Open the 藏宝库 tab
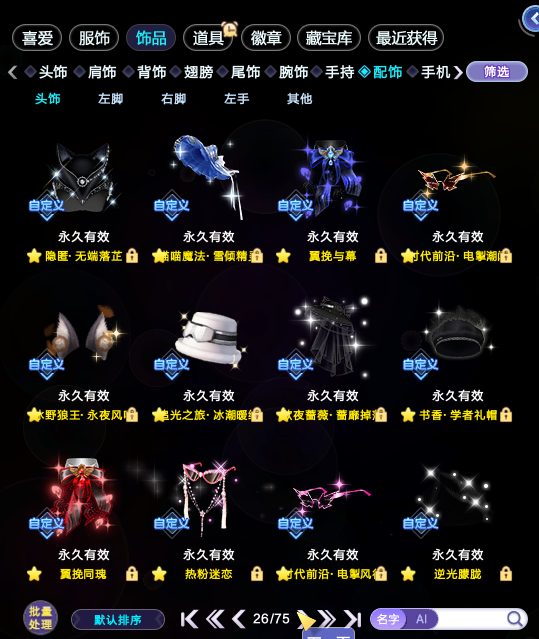This screenshot has height=639, width=539. click(x=329, y=38)
